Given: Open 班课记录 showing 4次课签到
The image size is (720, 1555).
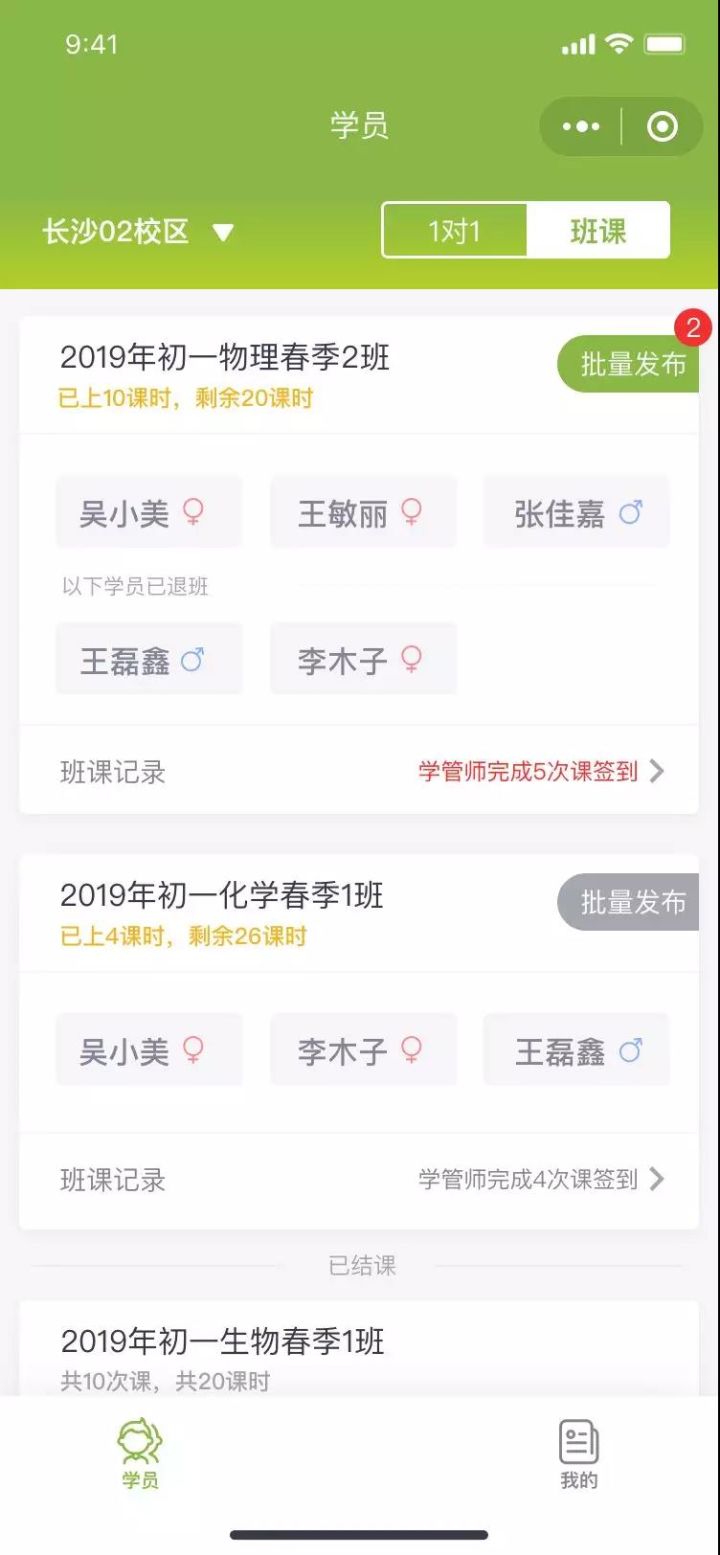Looking at the screenshot, I should 358,1179.
